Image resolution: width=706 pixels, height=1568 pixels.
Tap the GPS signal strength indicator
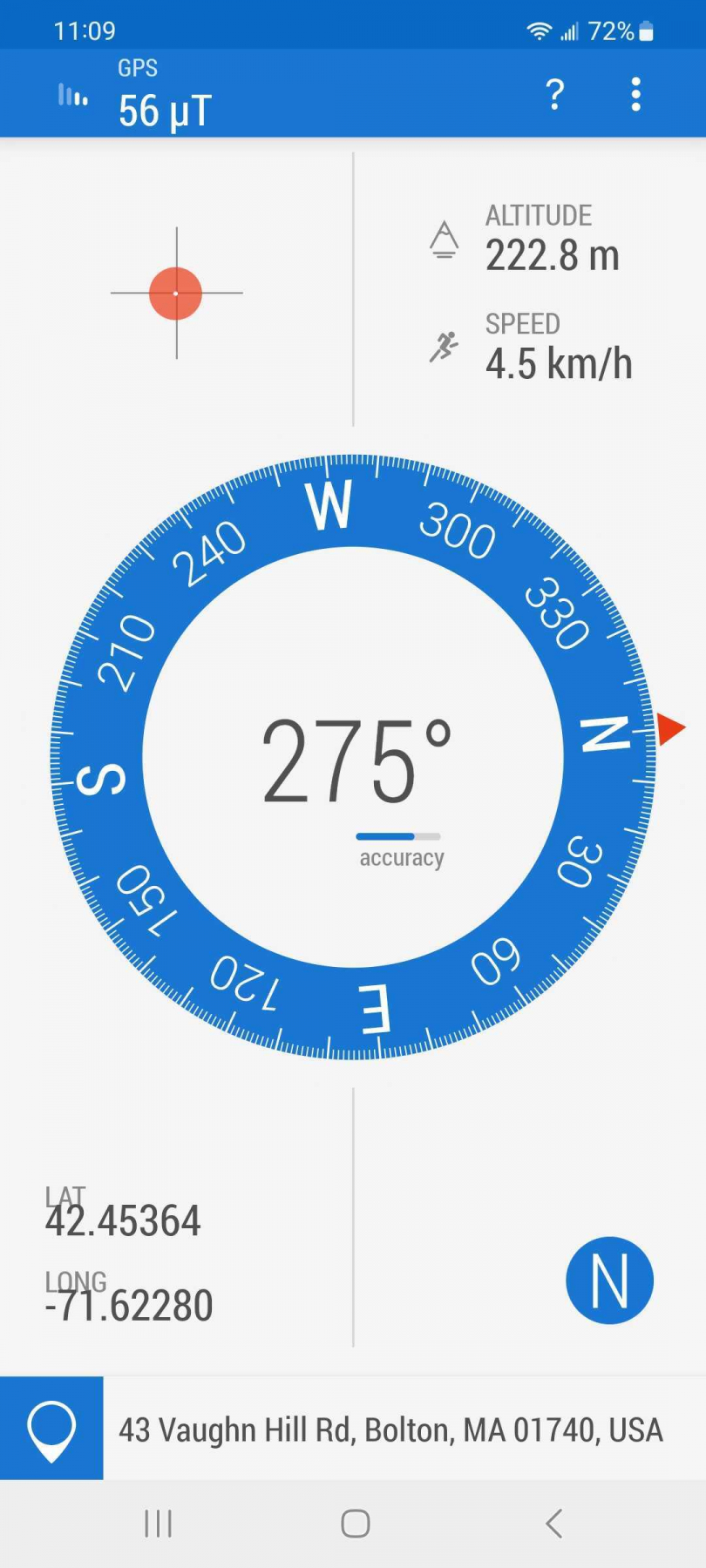[73, 95]
